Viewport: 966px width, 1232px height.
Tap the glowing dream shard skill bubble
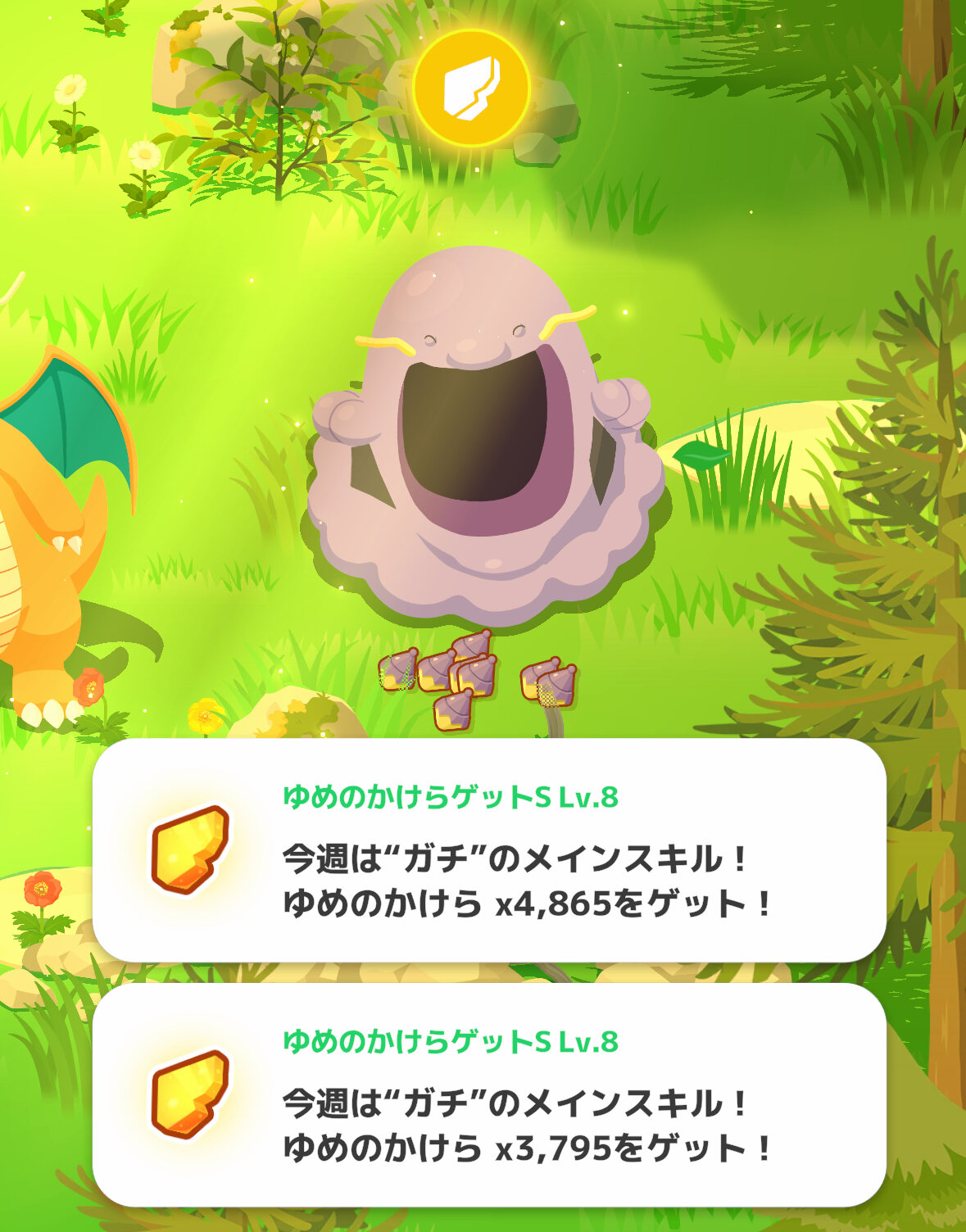coord(471,88)
